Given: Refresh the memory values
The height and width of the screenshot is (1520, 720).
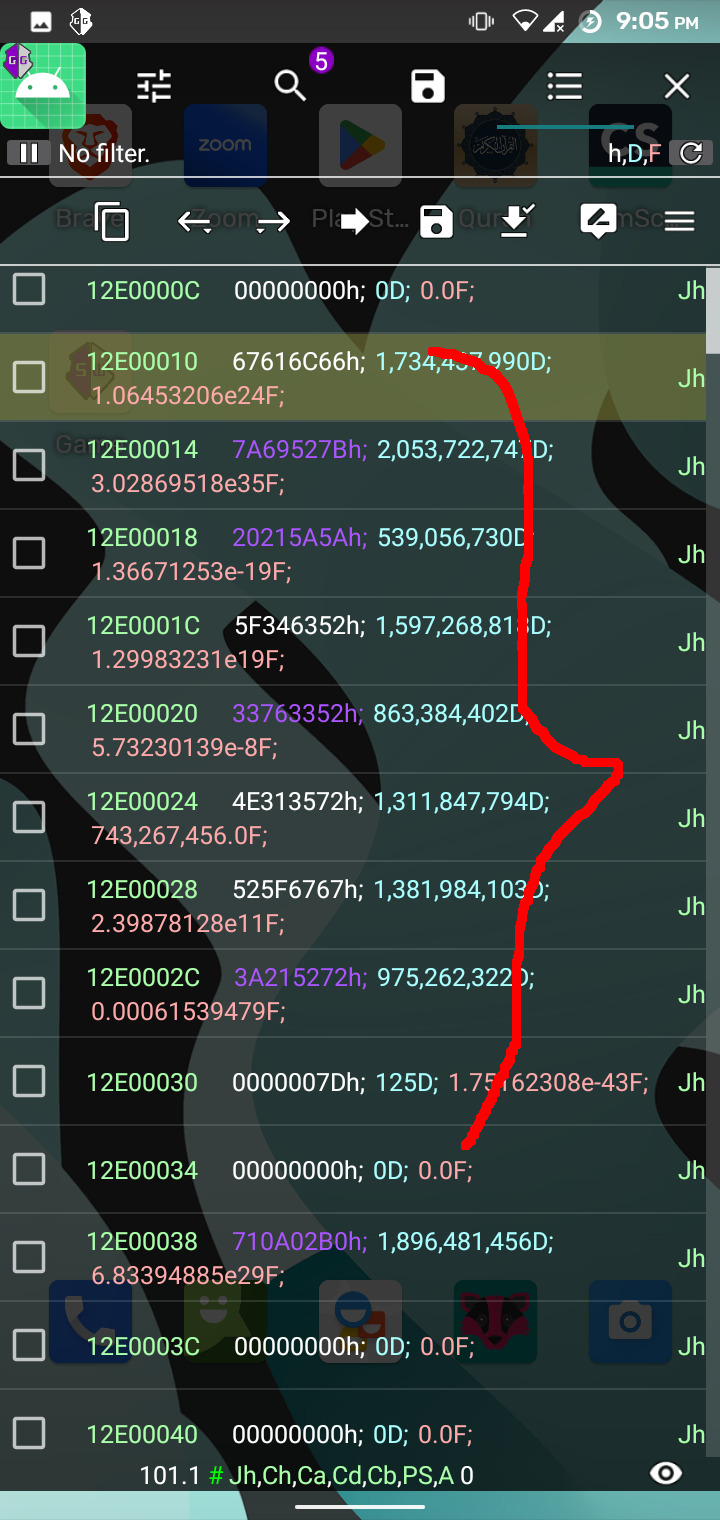Looking at the screenshot, I should [x=691, y=153].
